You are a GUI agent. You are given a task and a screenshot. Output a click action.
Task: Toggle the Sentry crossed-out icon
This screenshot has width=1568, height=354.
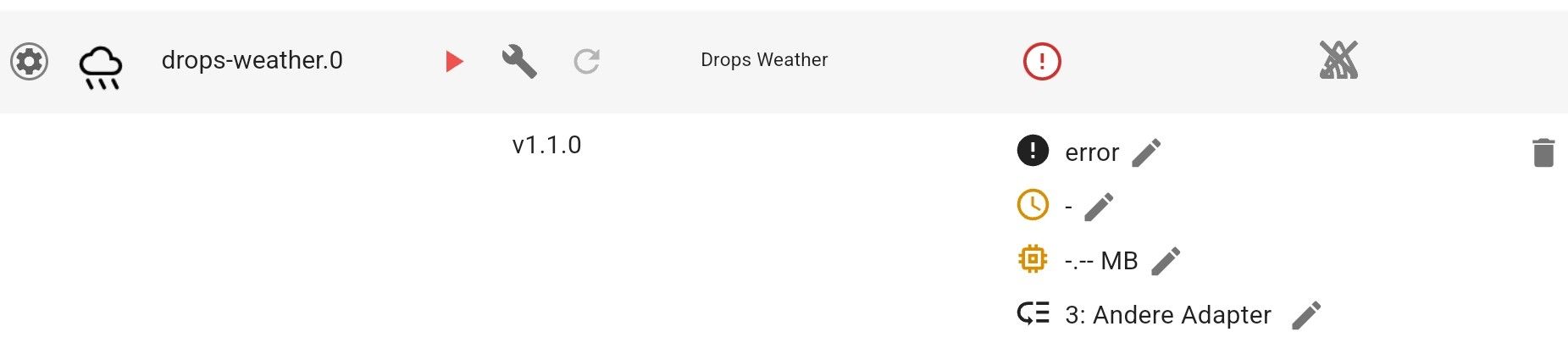point(1338,61)
